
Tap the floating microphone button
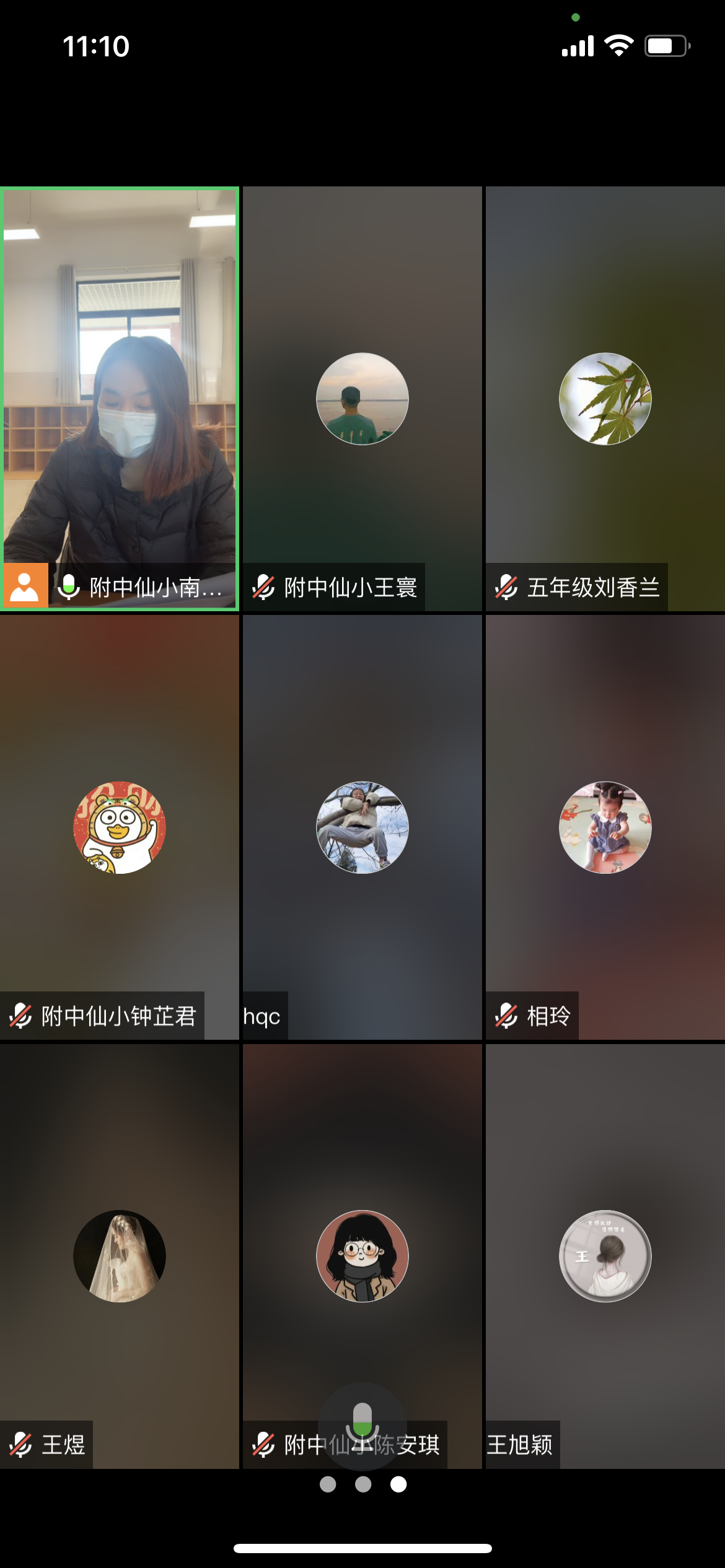click(362, 1424)
